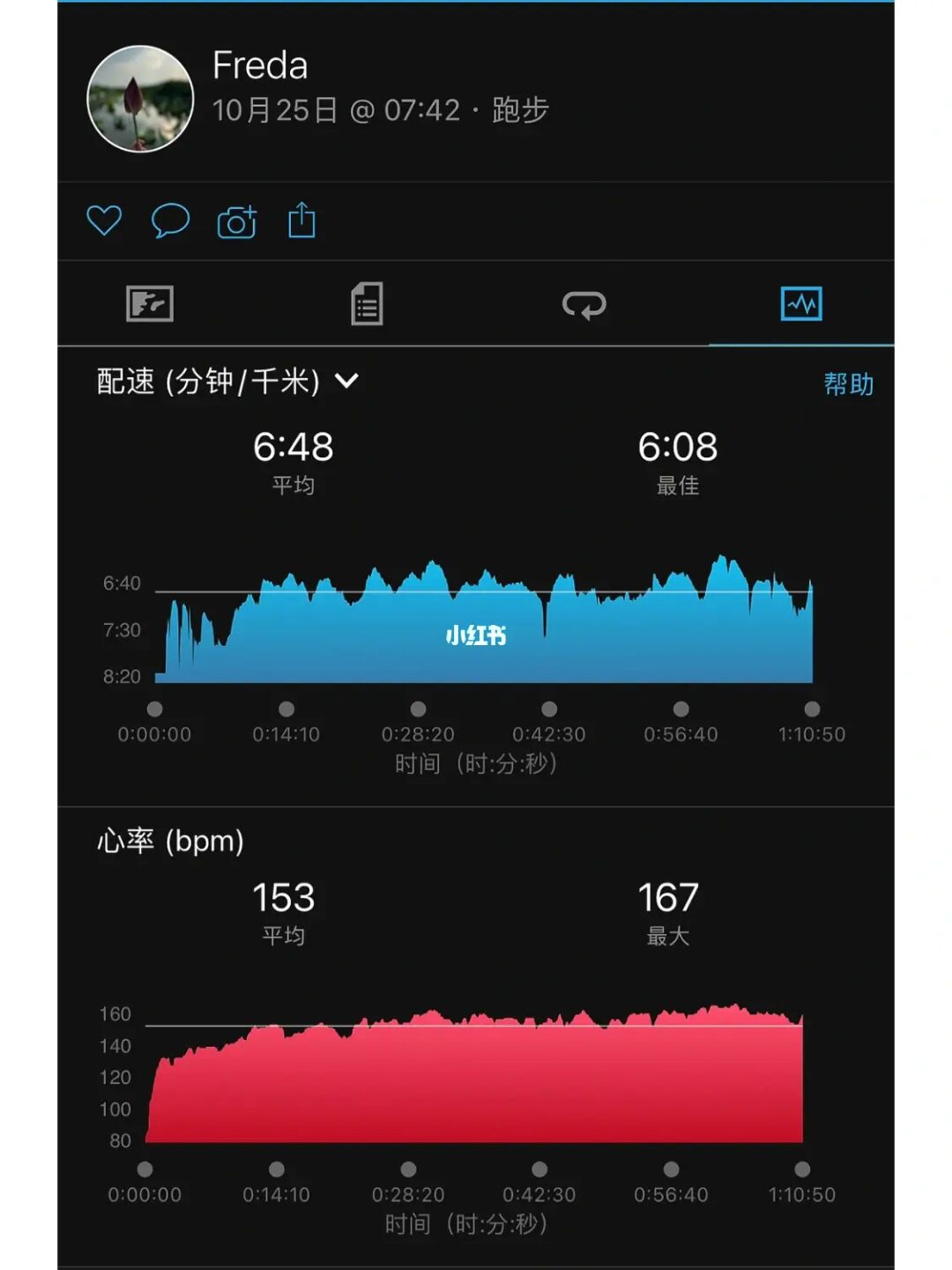Open comments on this activity
The width and height of the screenshot is (952, 1270).
(170, 220)
